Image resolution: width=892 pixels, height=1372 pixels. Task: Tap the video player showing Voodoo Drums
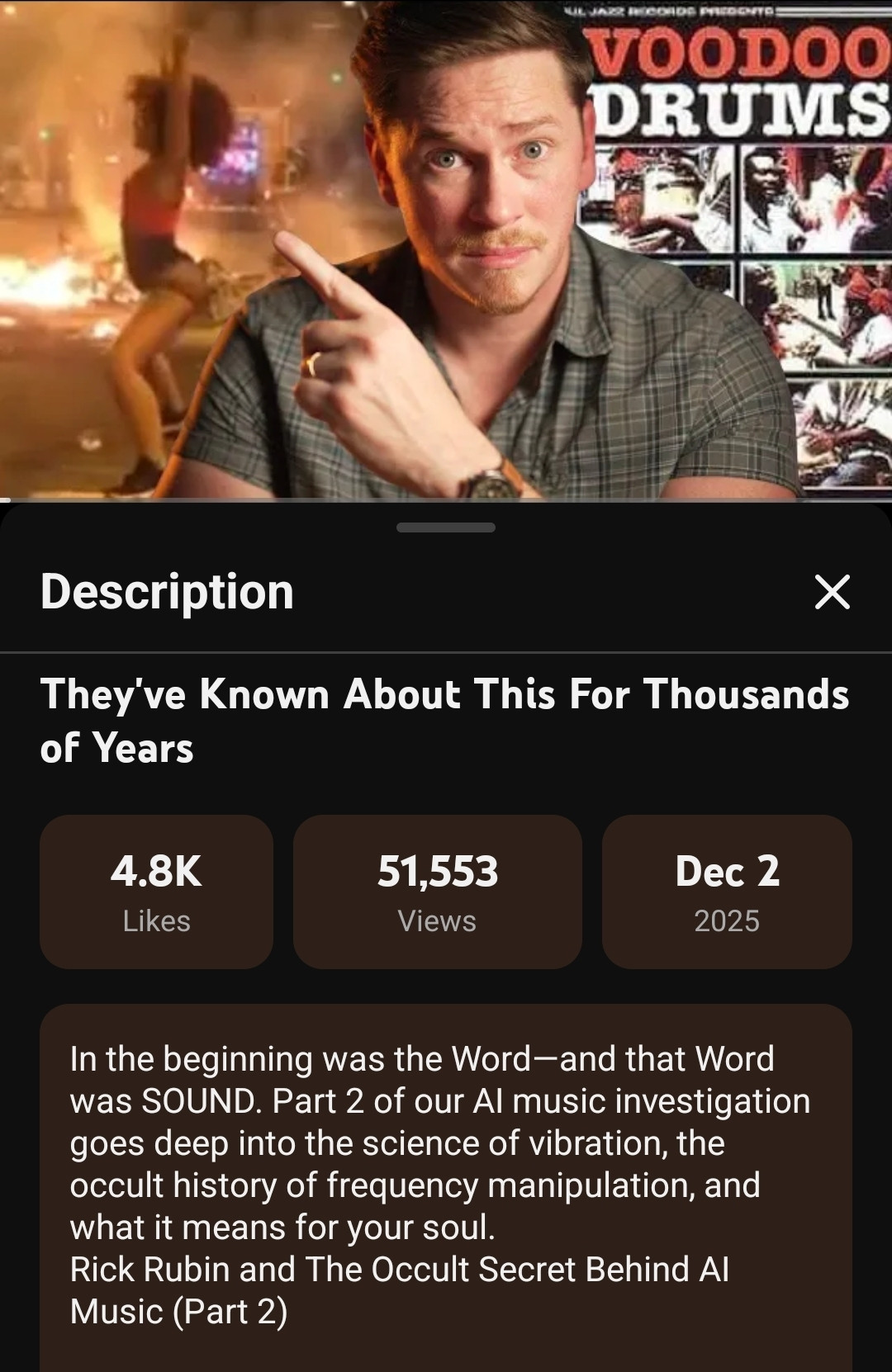pos(446,248)
